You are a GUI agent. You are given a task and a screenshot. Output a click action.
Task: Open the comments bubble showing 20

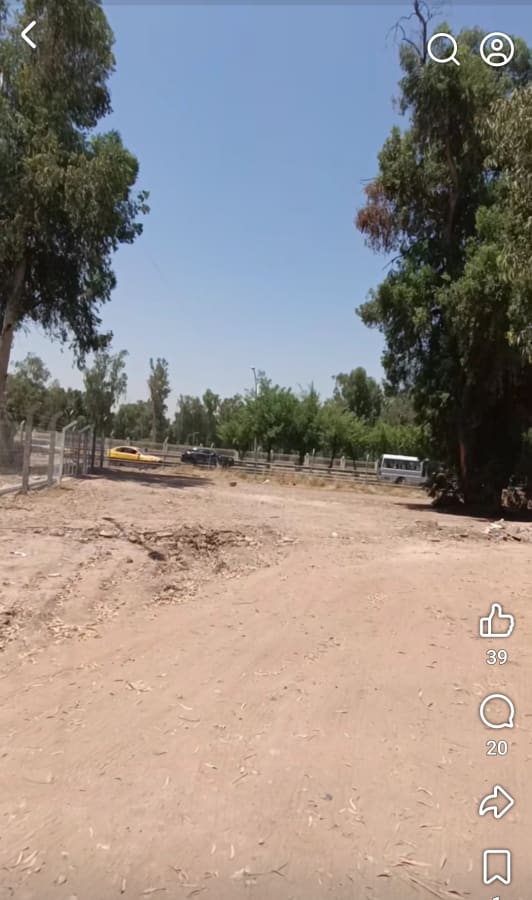(497, 712)
